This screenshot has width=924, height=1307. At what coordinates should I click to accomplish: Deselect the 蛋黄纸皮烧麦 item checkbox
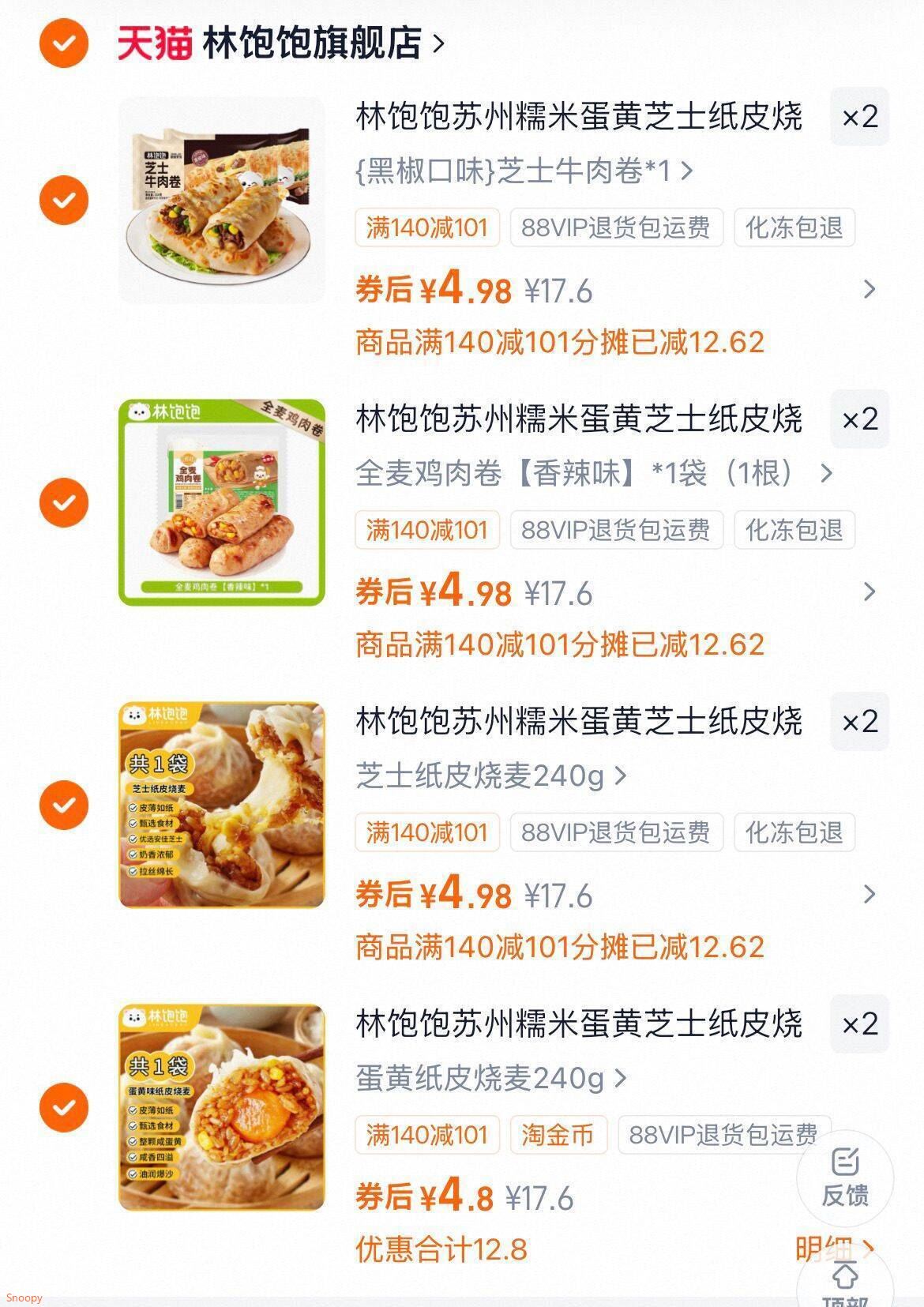(64, 1107)
